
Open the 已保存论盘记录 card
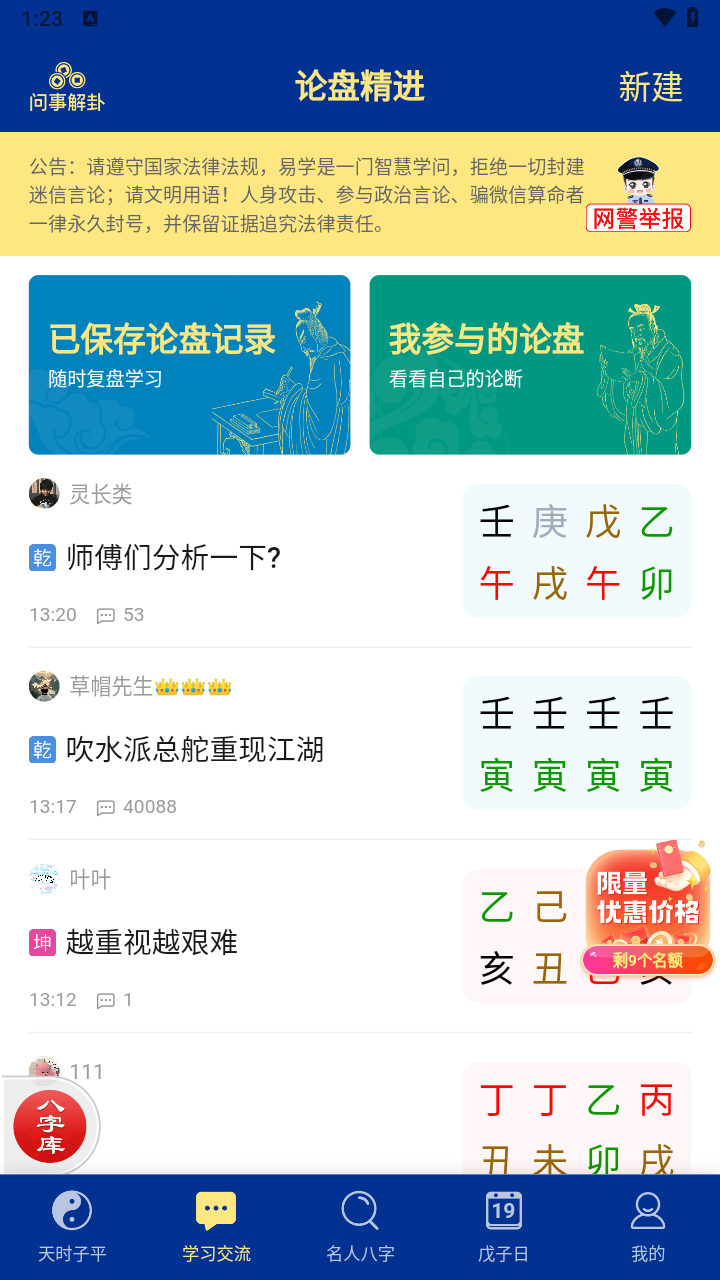tap(189, 364)
